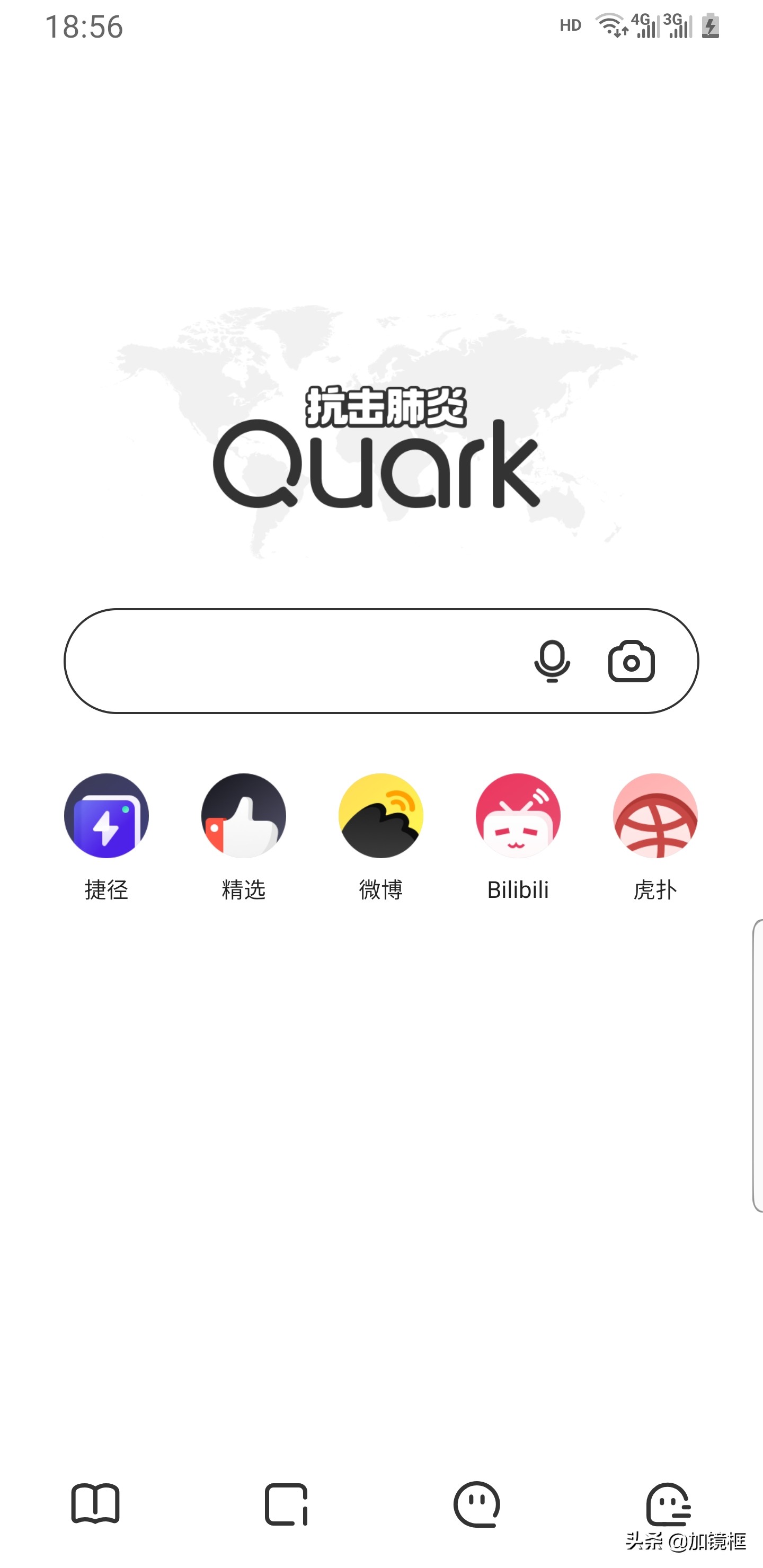This screenshot has height=1568, width=763.
Task: Go to the Bilibili shortcut
Action: pyautogui.click(x=518, y=816)
